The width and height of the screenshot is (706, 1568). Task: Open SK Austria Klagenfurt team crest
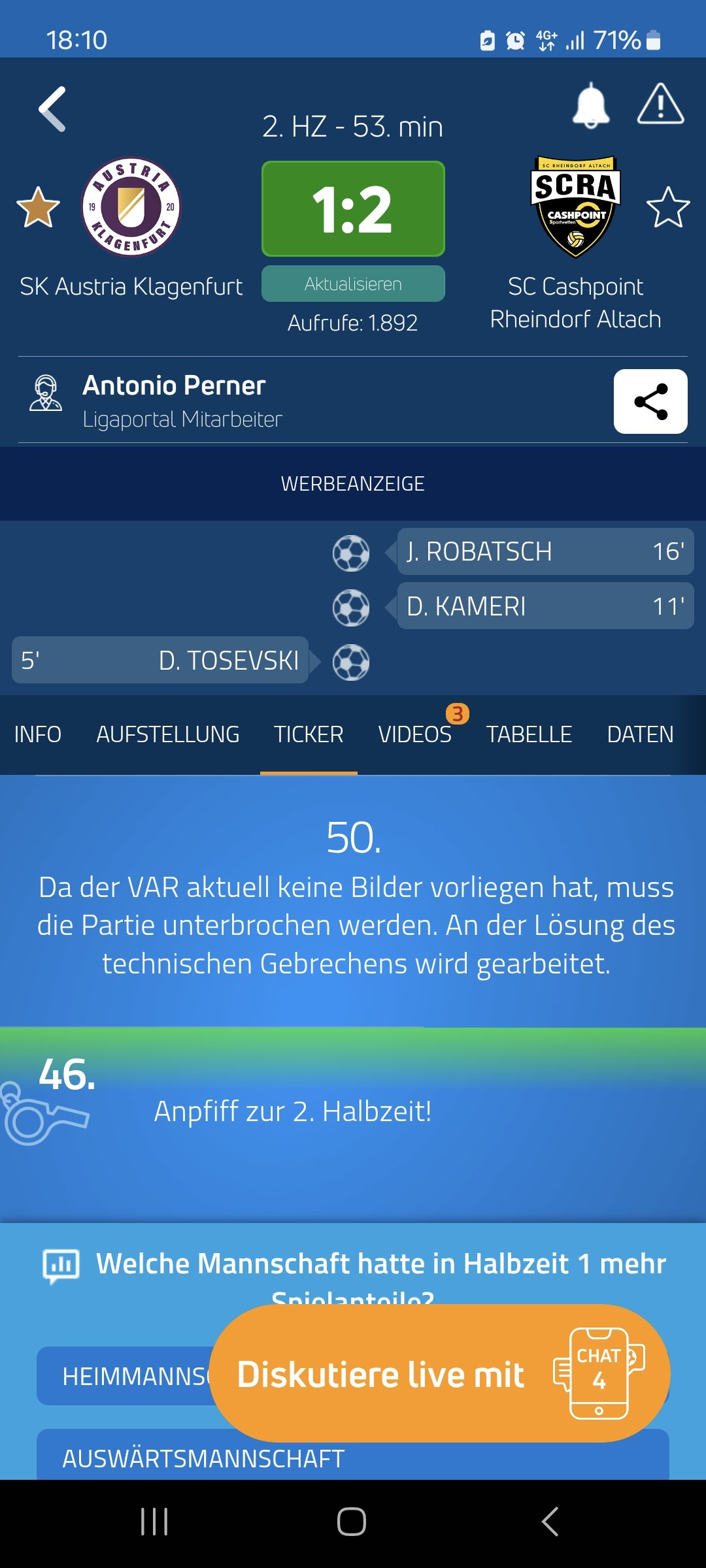pos(131,206)
